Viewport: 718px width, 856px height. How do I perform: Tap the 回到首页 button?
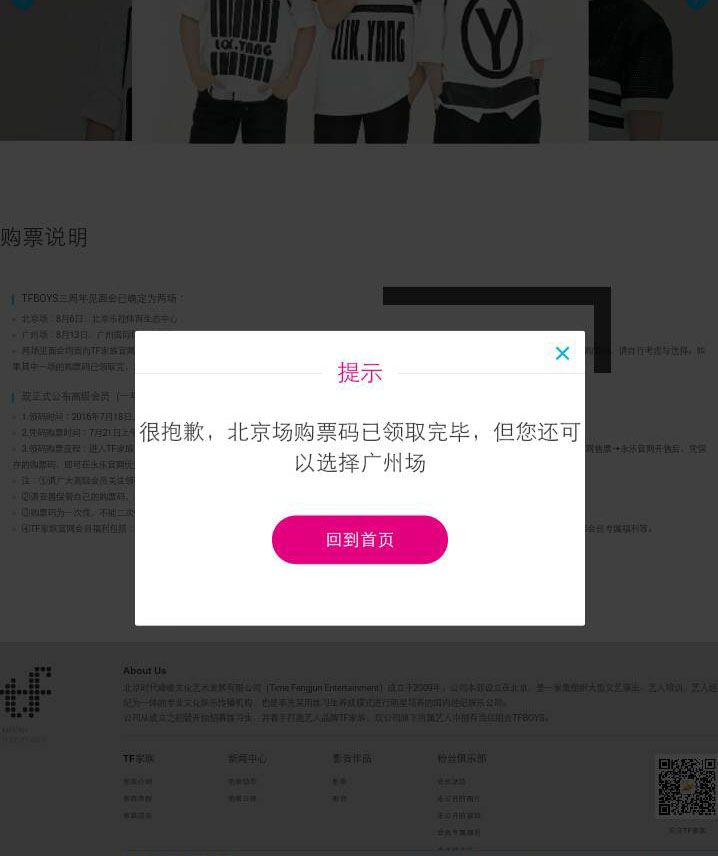(360, 540)
